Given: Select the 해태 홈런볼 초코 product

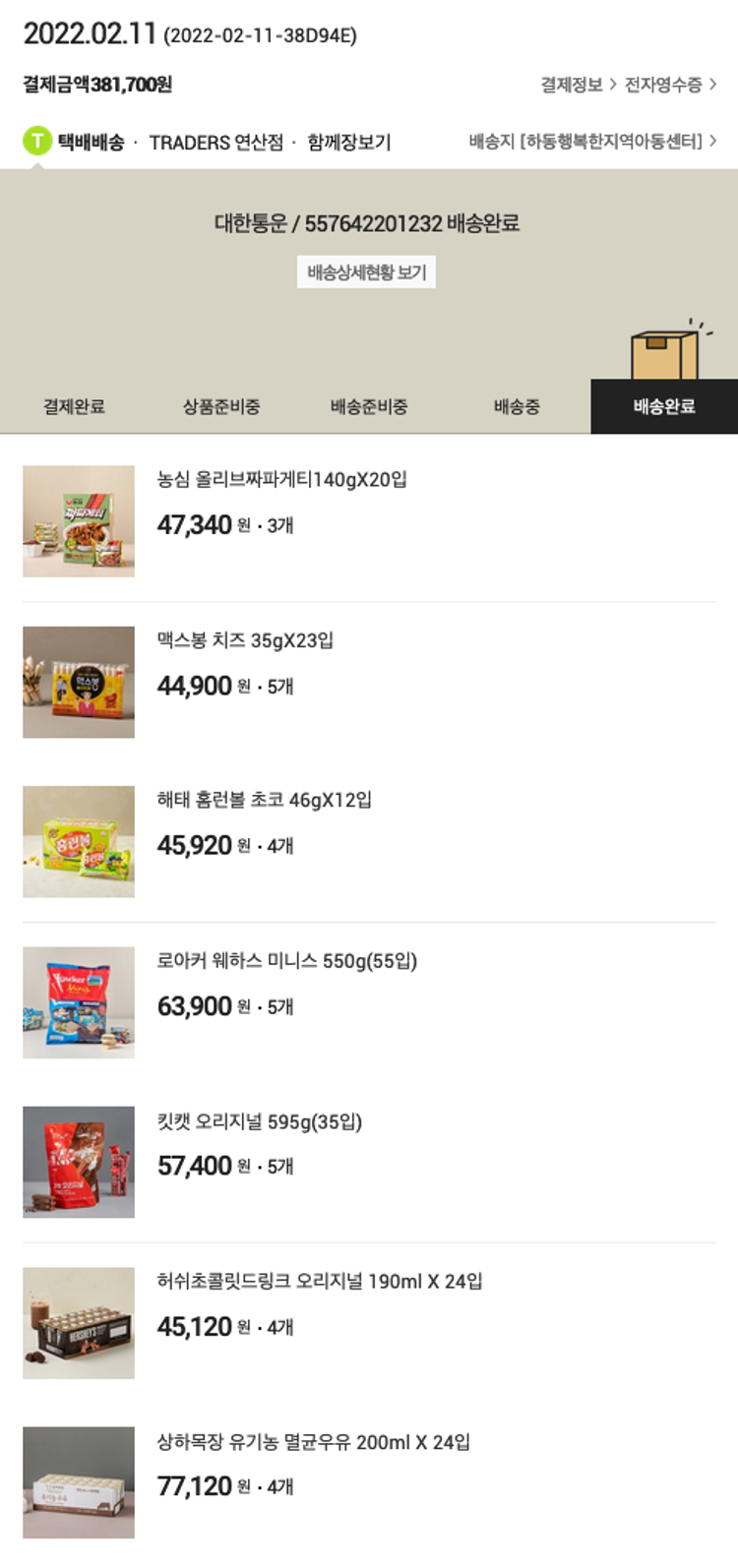Looking at the screenshot, I should click(x=264, y=800).
